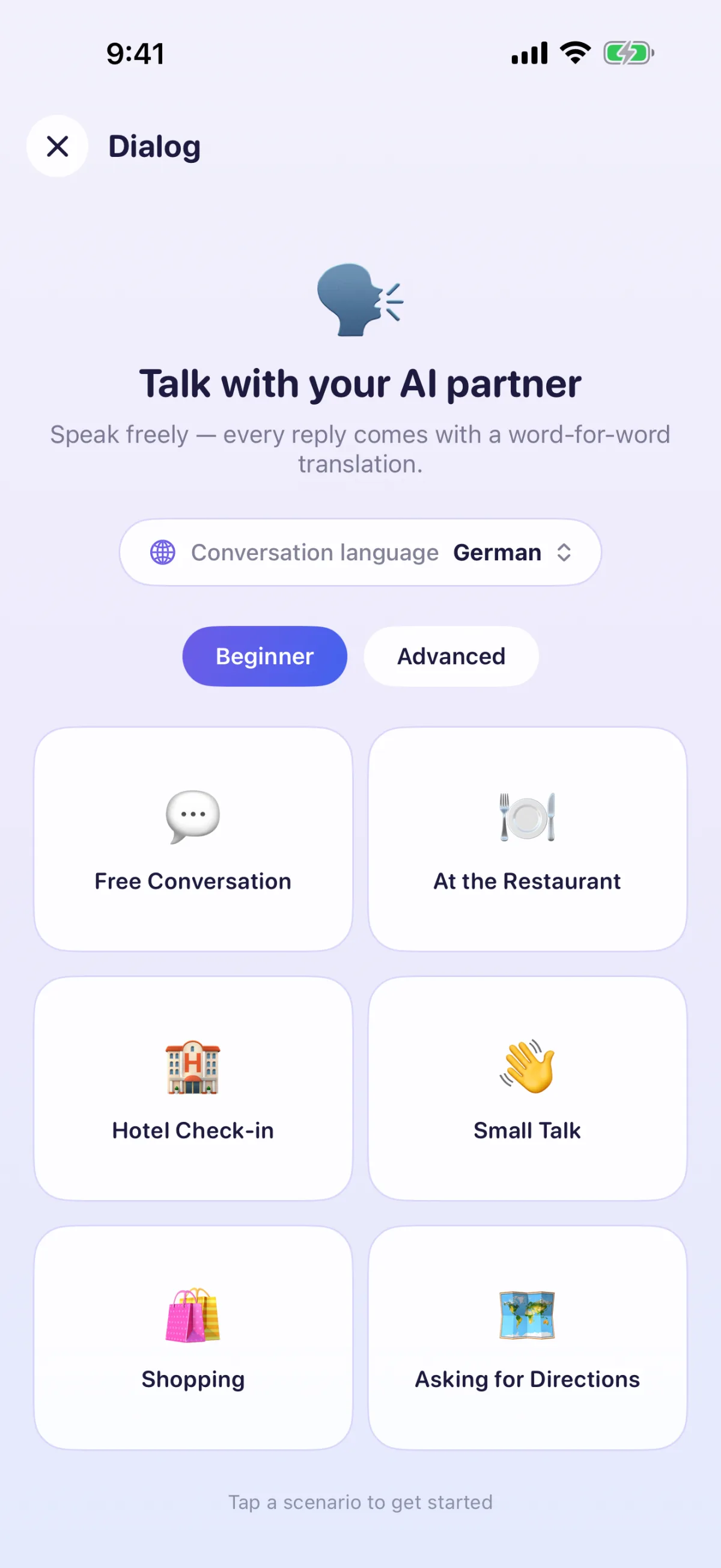Select the Beginner level
721x1568 pixels.
pos(265,656)
